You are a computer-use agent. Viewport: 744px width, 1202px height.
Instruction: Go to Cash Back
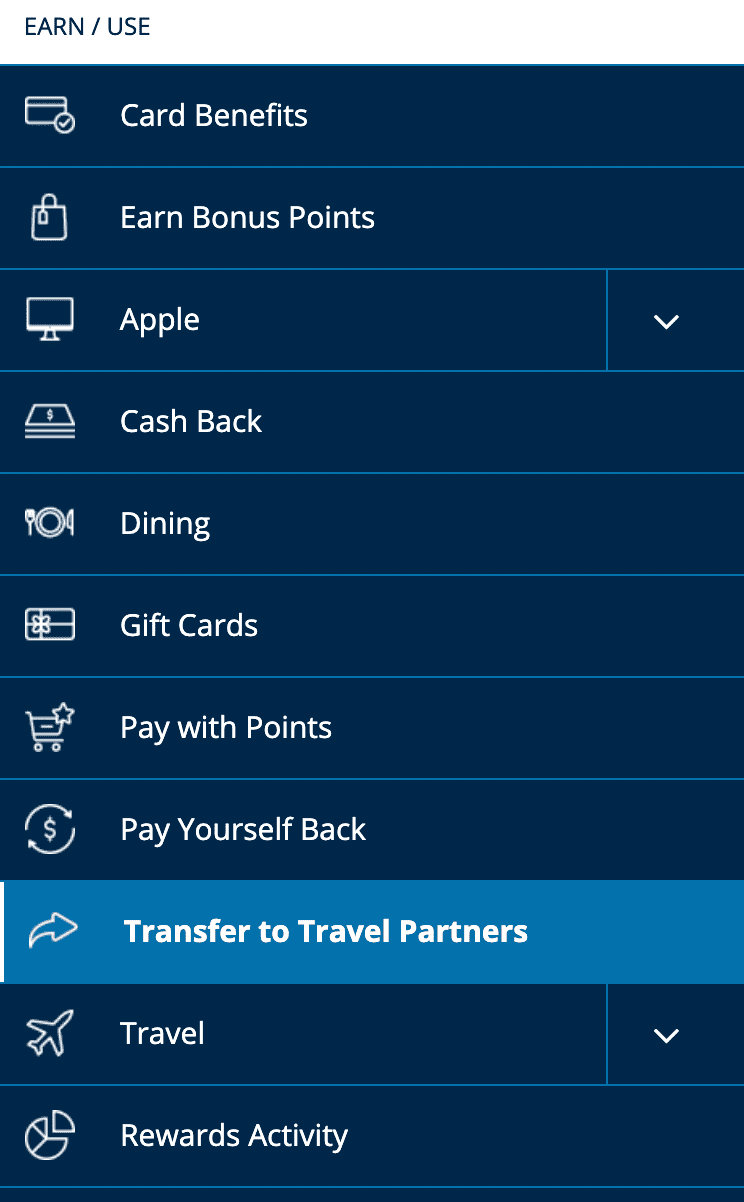coord(372,422)
